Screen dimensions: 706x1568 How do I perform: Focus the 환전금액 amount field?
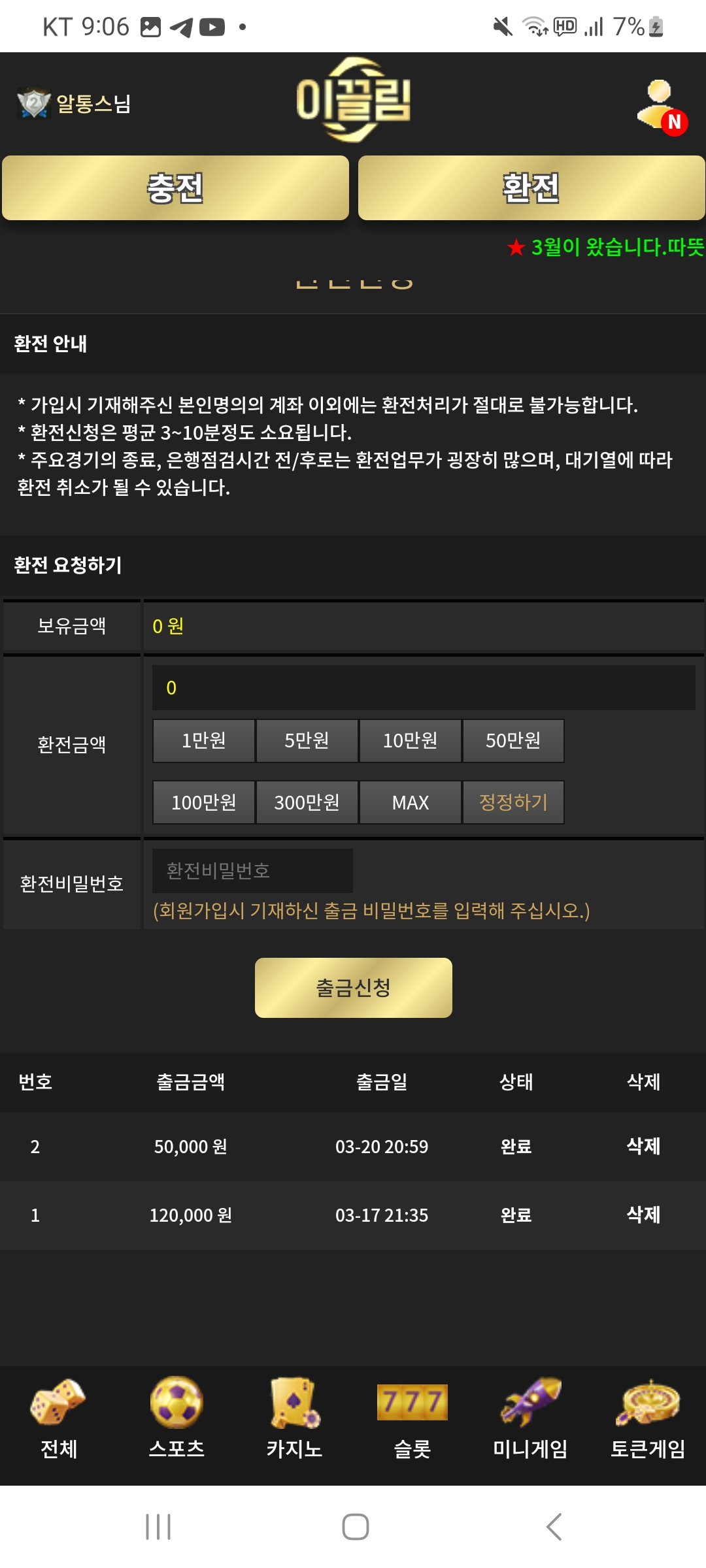tap(424, 688)
